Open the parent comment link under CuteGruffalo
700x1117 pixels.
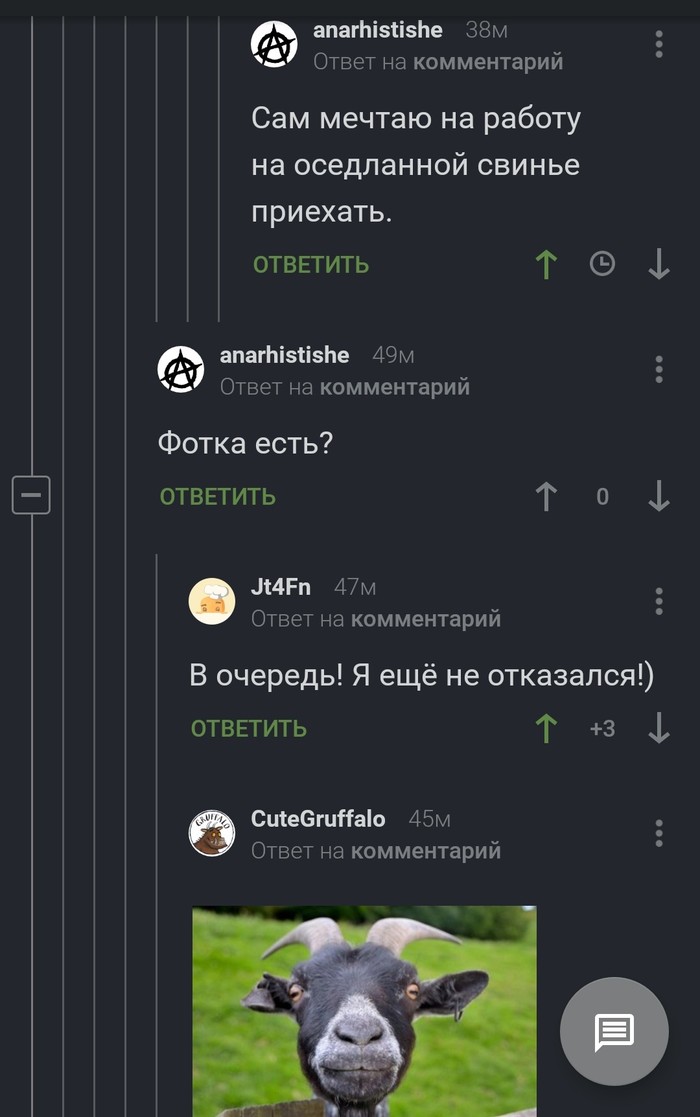coord(425,851)
